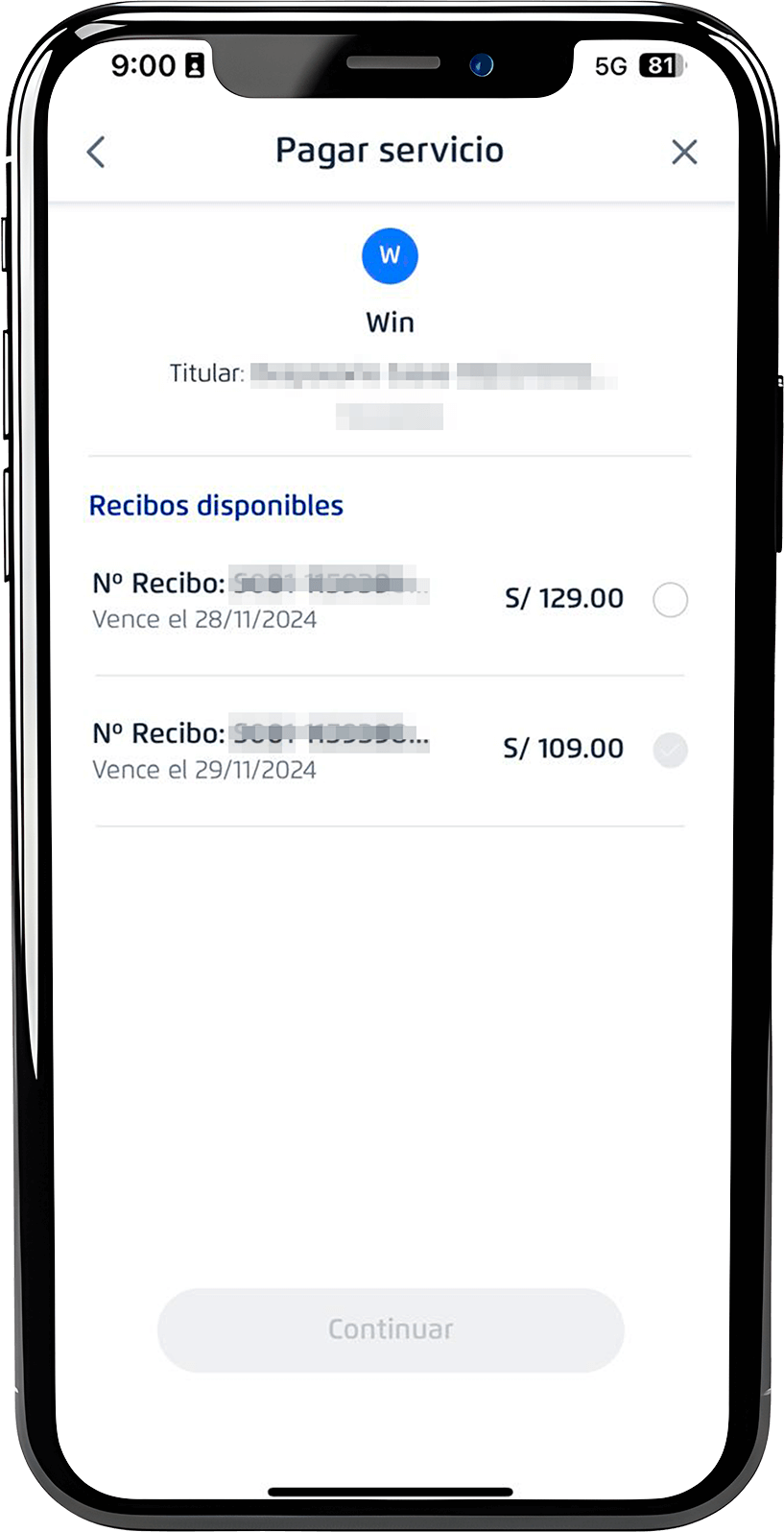This screenshot has height=1532, width=784.
Task: Select the S/ 129.00 receipt
Action: pyautogui.click(x=670, y=600)
